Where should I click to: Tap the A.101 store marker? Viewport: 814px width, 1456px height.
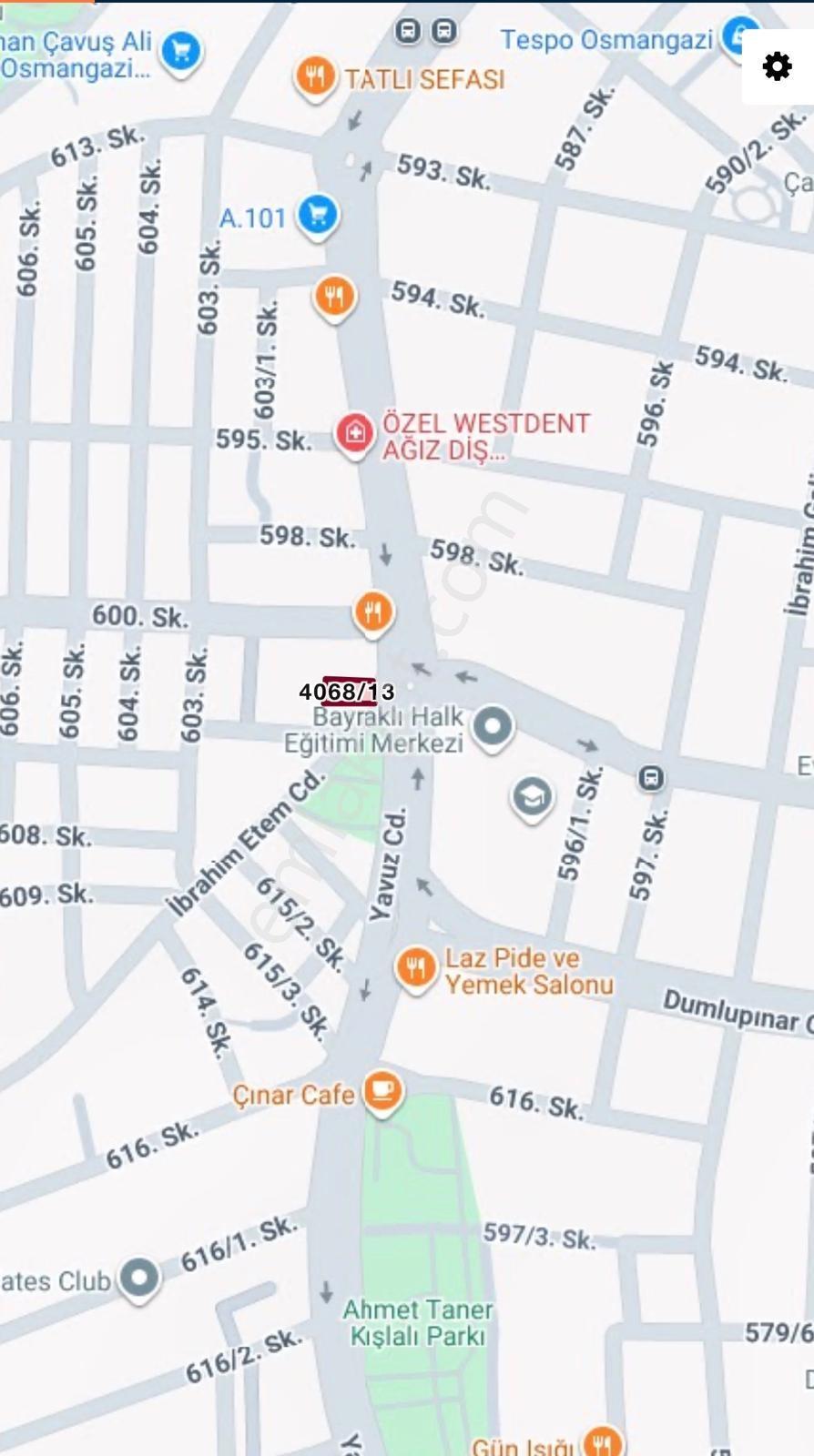point(318,217)
